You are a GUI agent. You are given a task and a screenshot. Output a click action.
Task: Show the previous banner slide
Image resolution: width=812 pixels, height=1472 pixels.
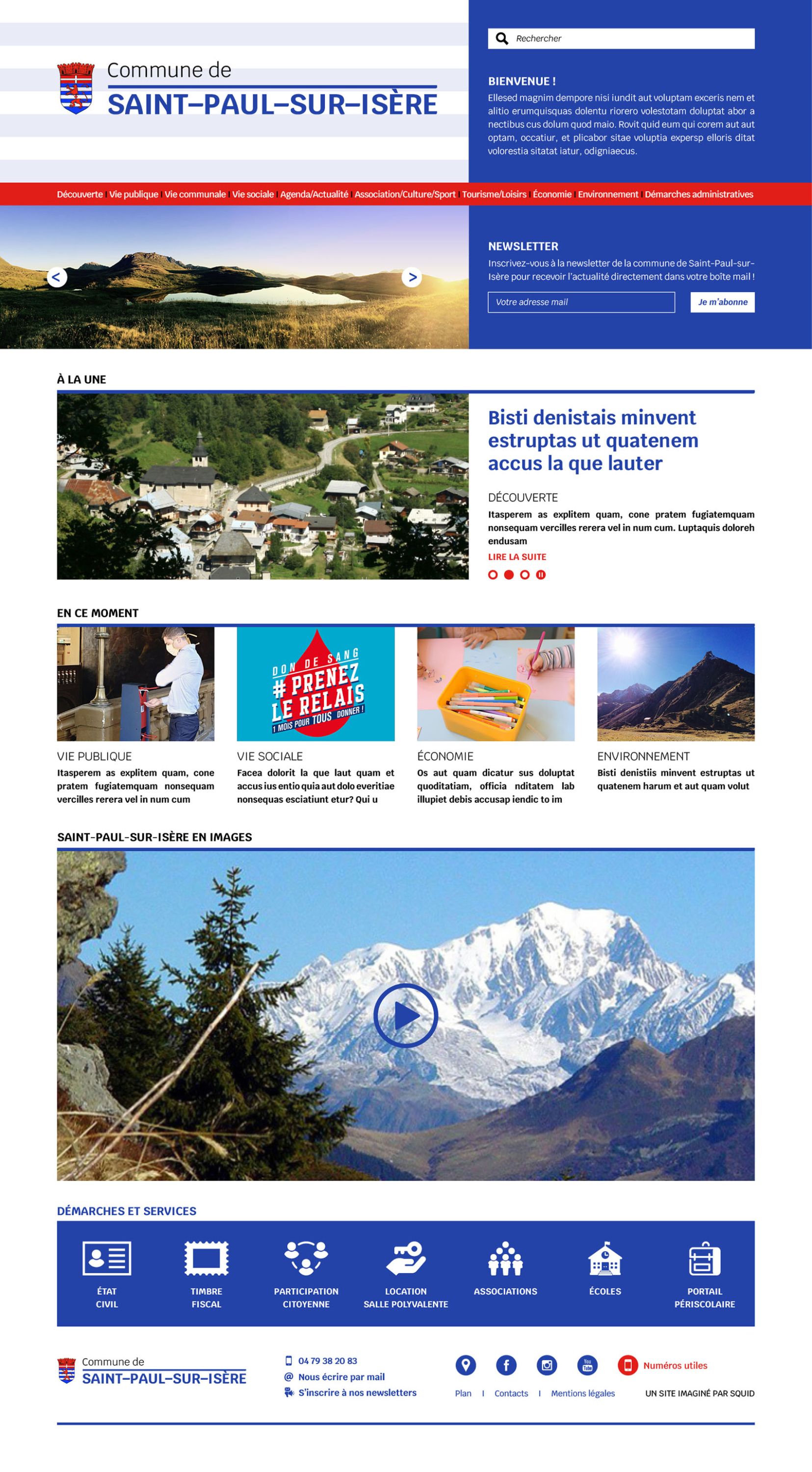tap(56, 277)
